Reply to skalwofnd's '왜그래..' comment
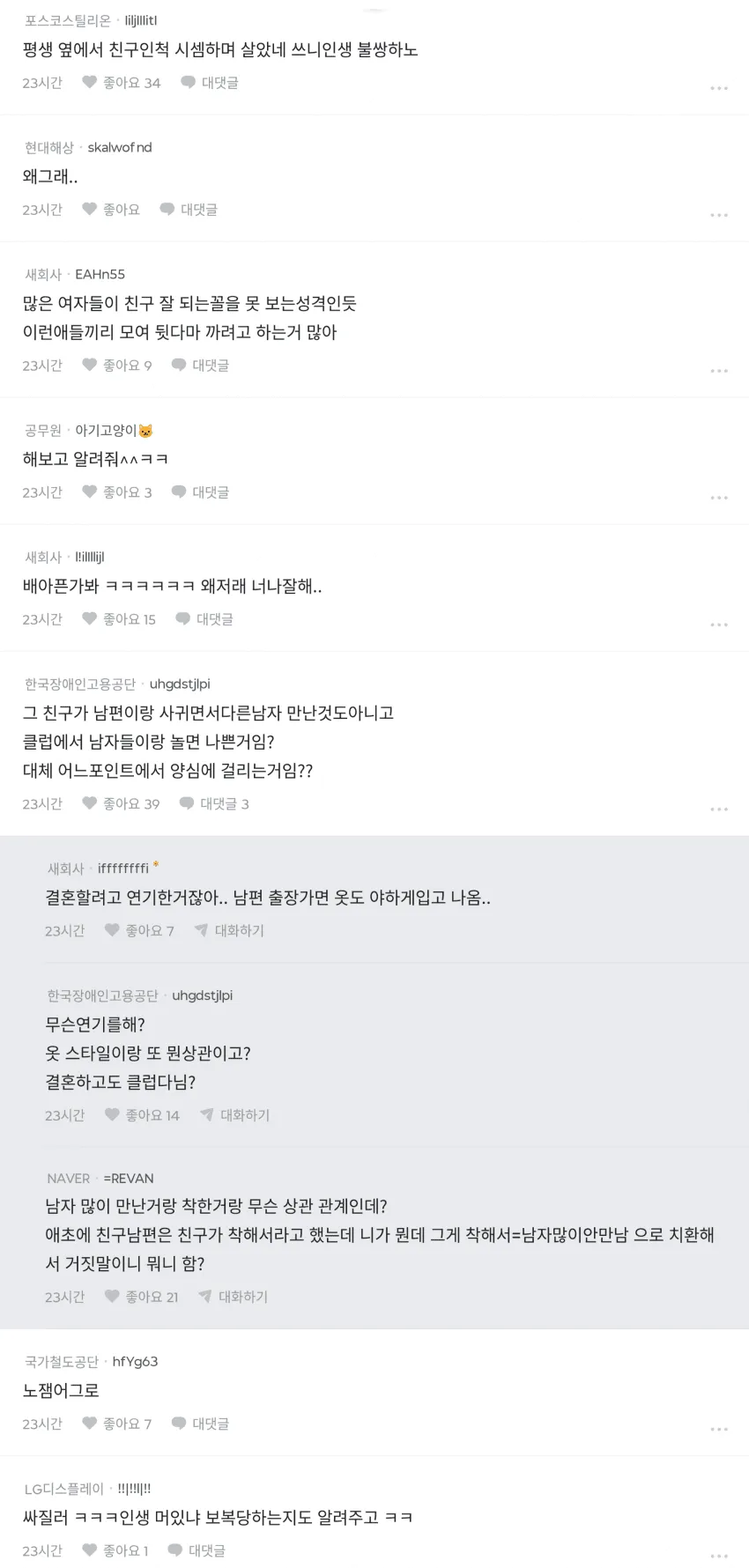The image size is (749, 1568). pyautogui.click(x=189, y=210)
